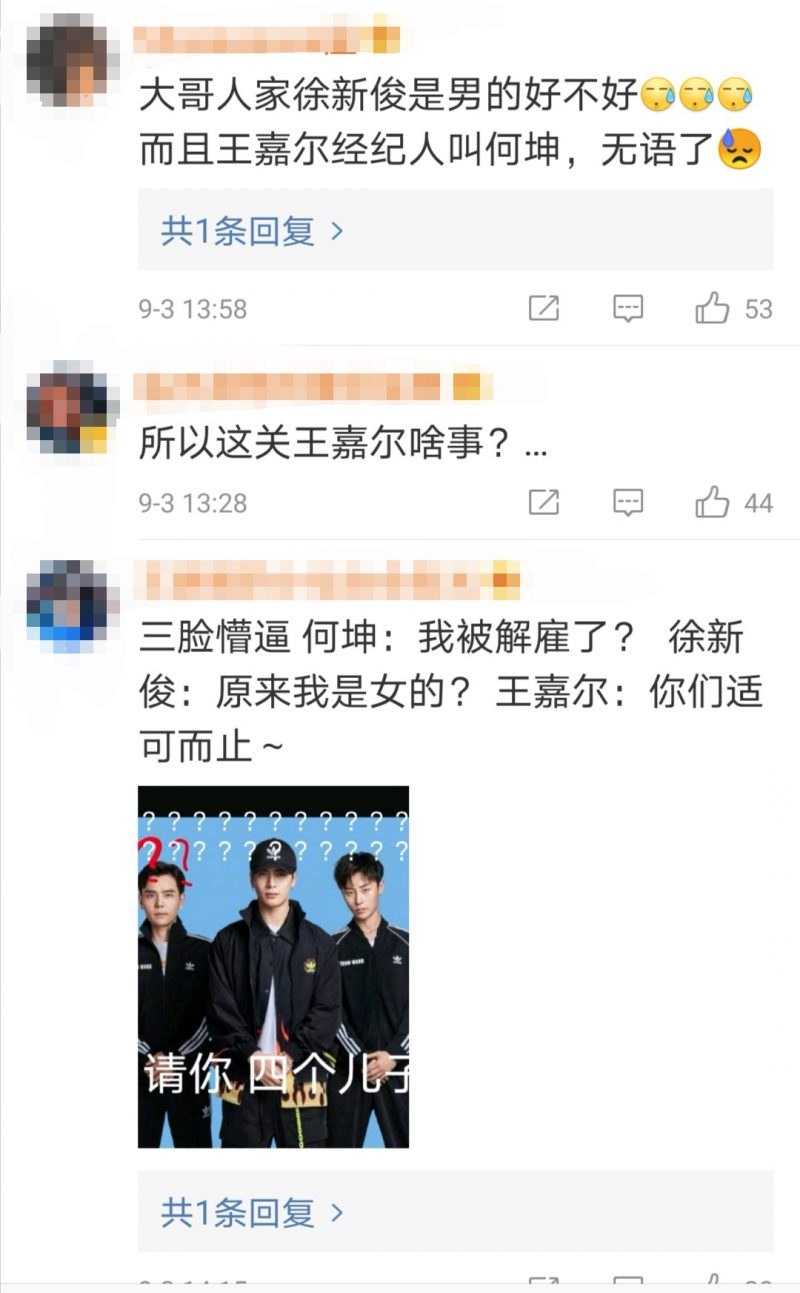Reply to the comment posted at 9-3 13:28
Viewport: 800px width, 1293px height.
627,502
